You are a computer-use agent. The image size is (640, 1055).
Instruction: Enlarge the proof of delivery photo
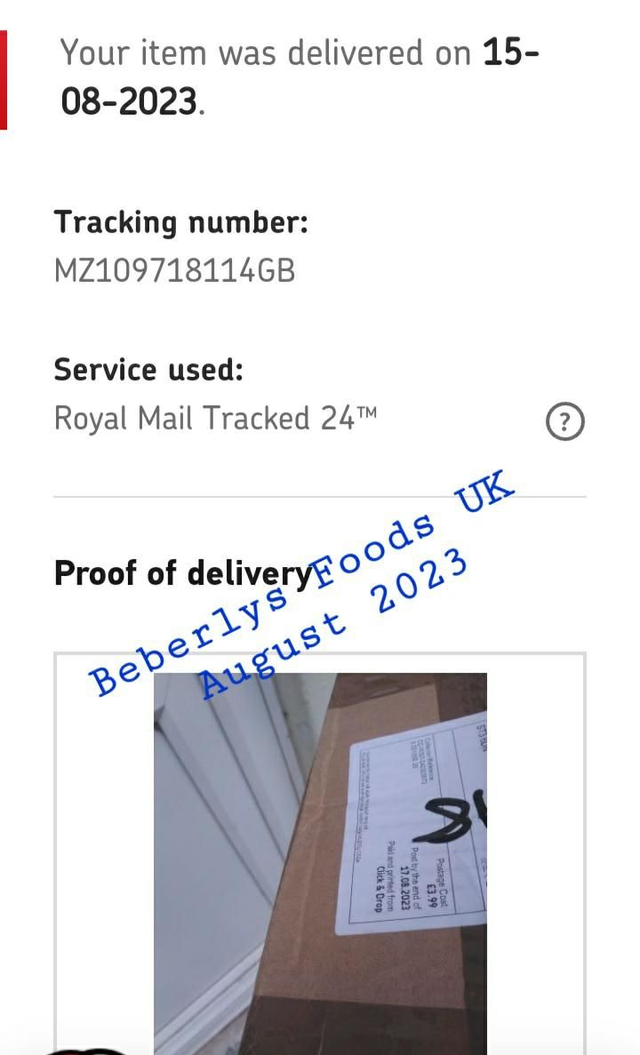tap(320, 860)
